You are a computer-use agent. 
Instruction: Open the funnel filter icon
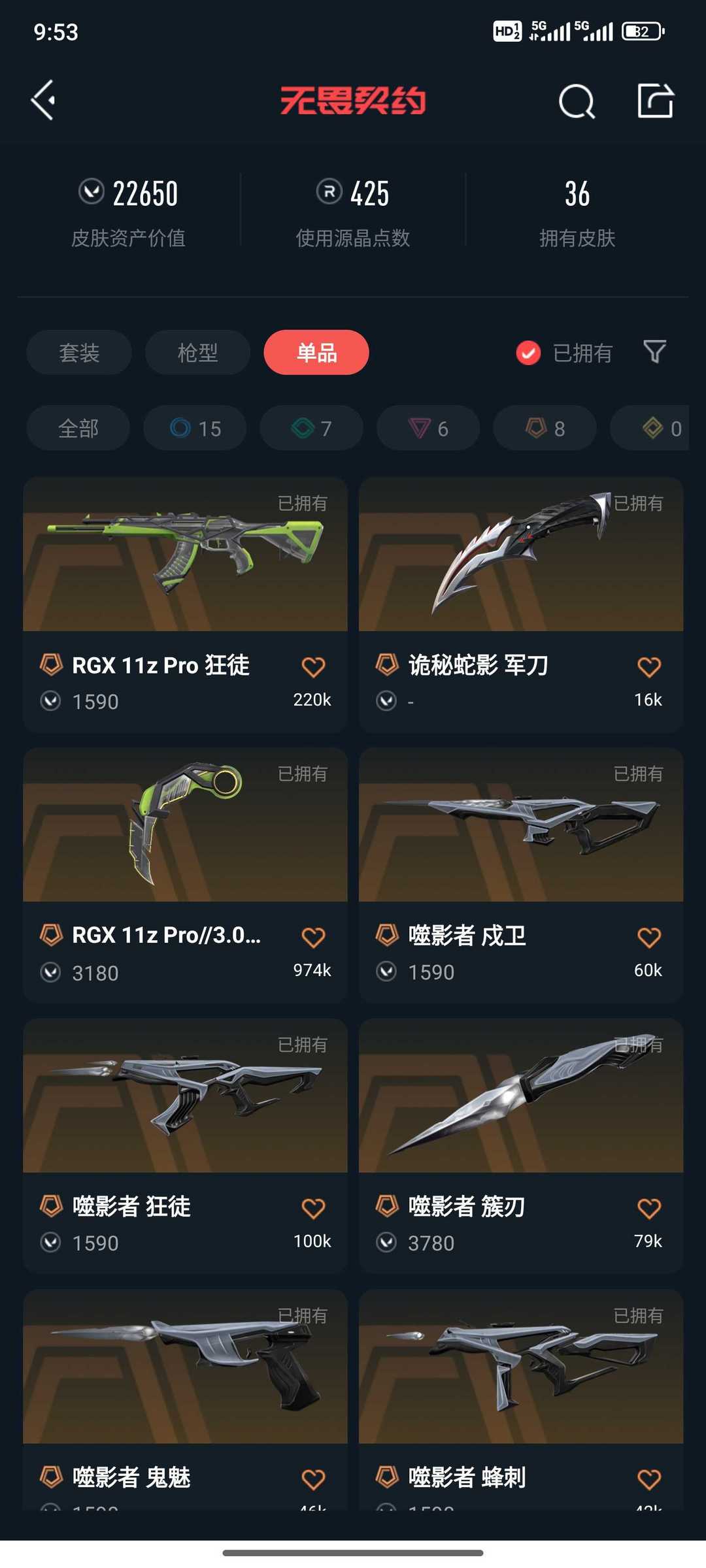(654, 351)
